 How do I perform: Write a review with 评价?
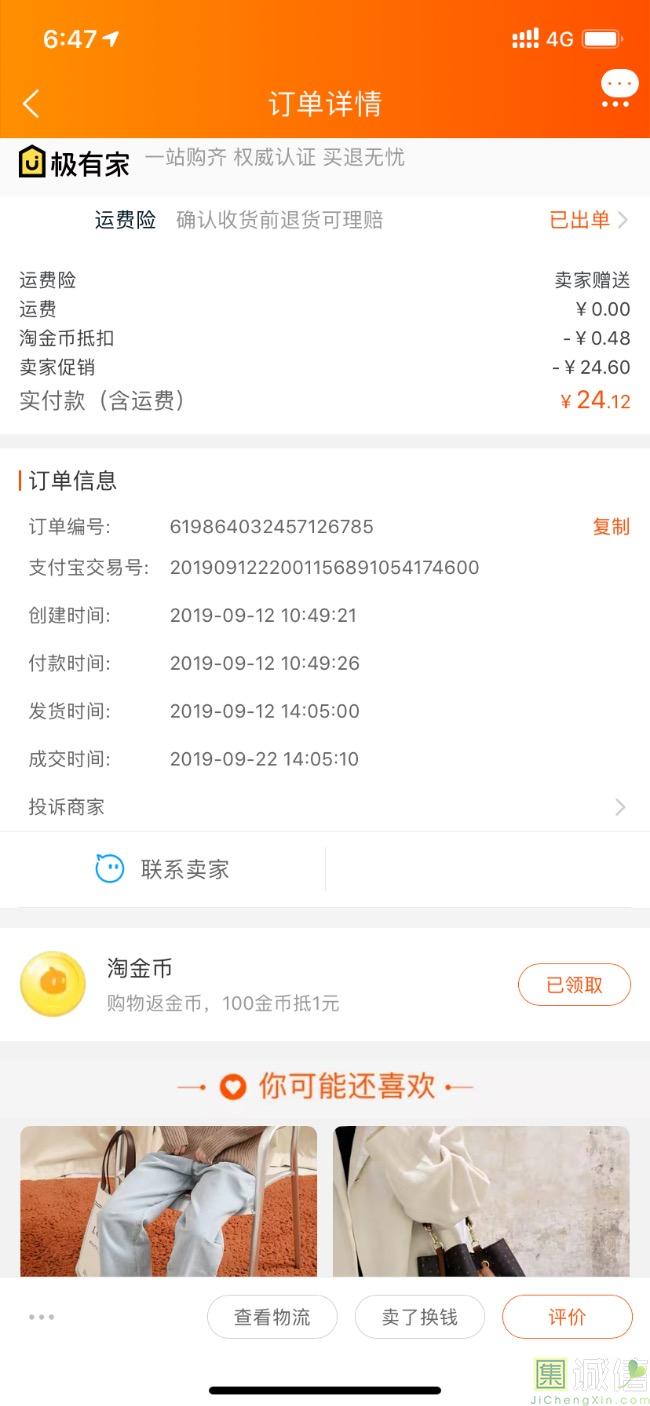click(567, 1317)
